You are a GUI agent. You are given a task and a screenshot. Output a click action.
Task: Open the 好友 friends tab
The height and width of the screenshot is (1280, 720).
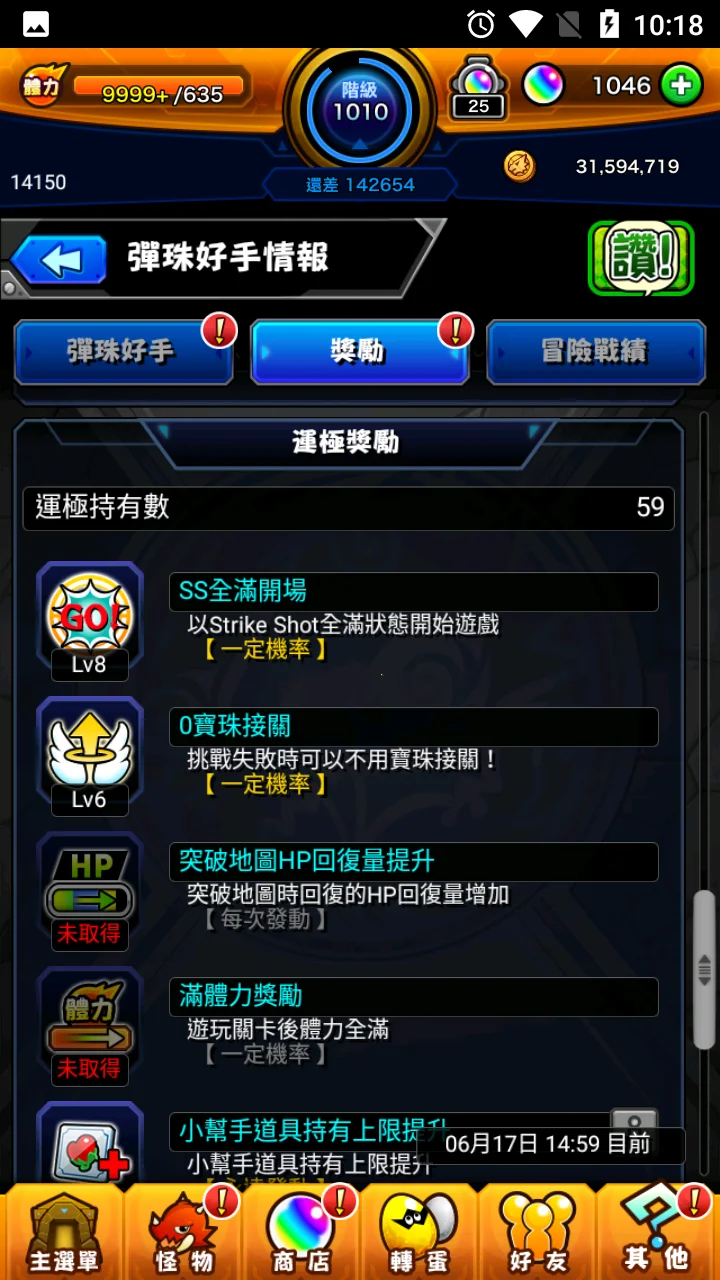[537, 1232]
